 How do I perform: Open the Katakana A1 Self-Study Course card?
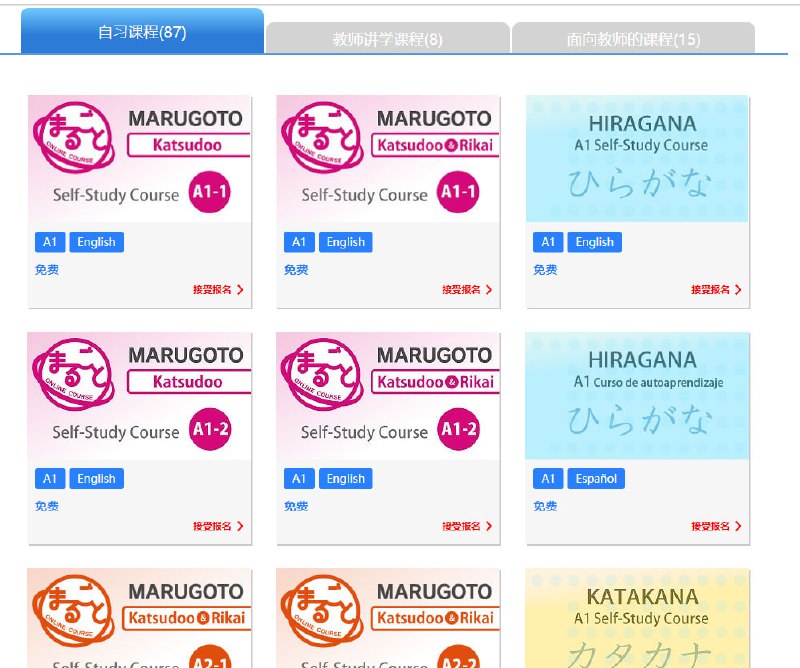tap(637, 620)
